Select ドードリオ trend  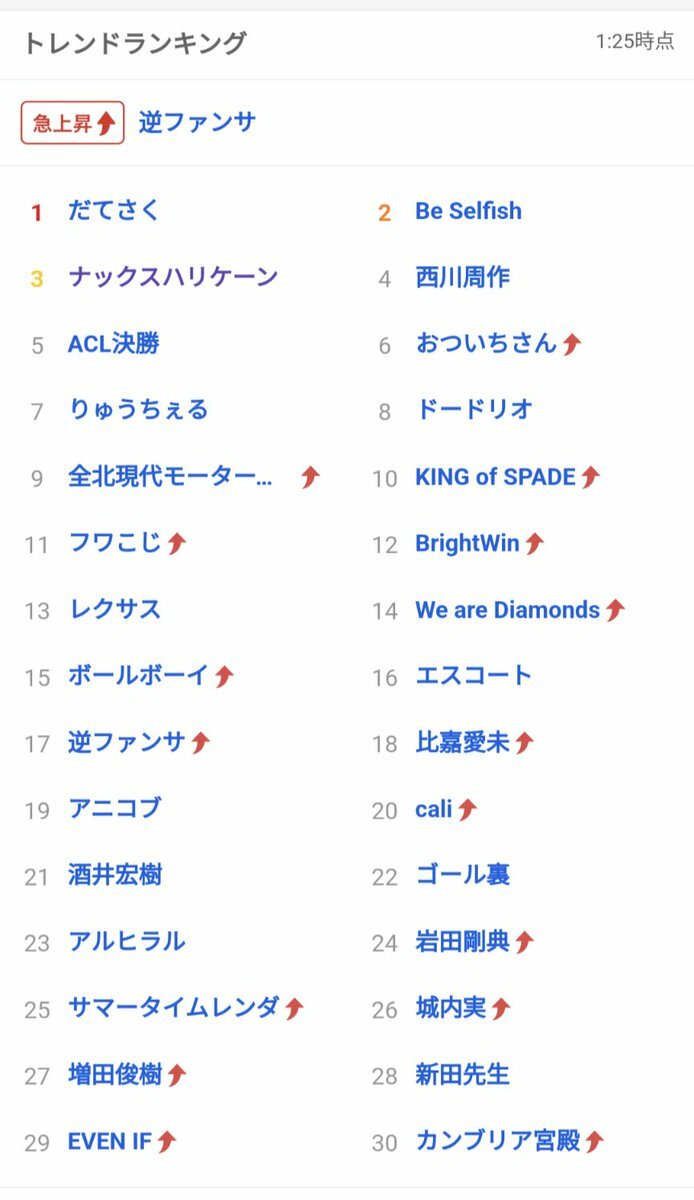pos(474,410)
